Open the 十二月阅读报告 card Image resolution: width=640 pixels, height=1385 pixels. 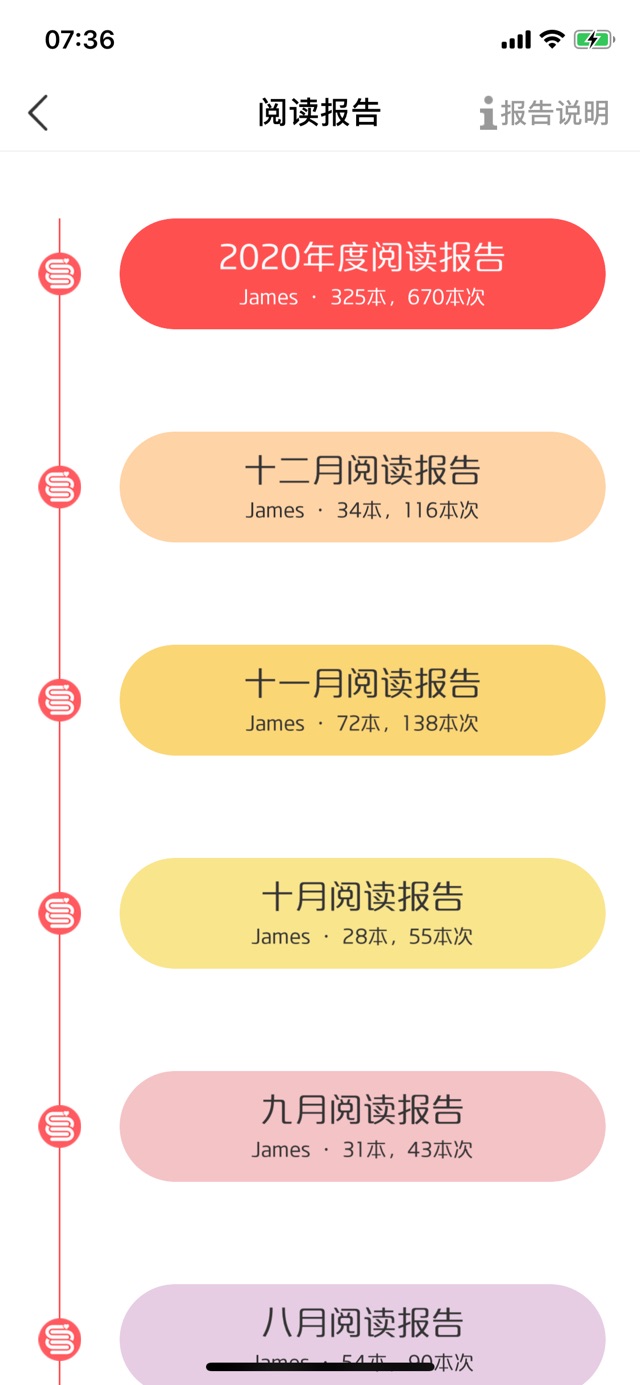point(362,487)
